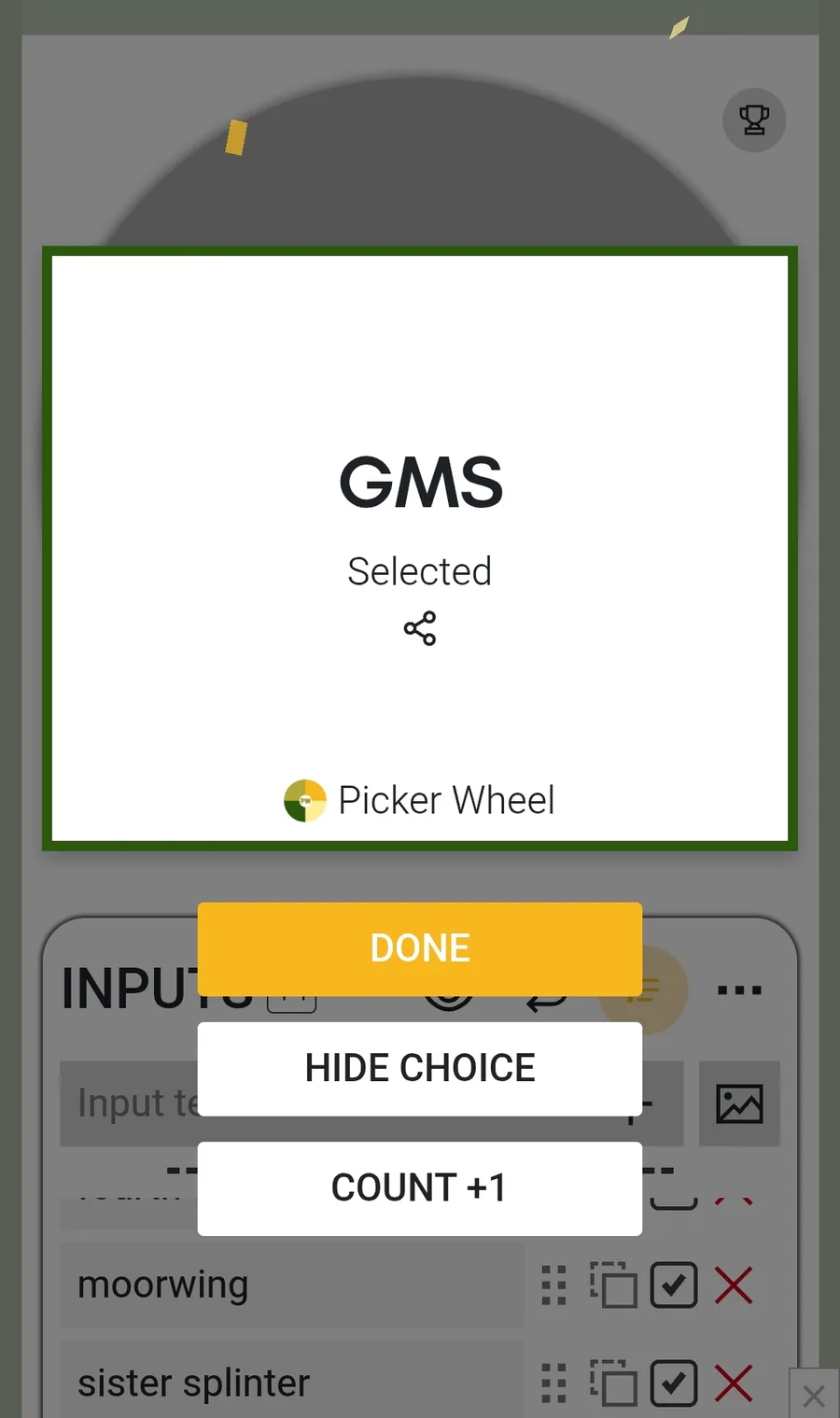This screenshot has height=1418, width=840.
Task: Uncheck the sister splinter checkbox
Action: point(674,1383)
